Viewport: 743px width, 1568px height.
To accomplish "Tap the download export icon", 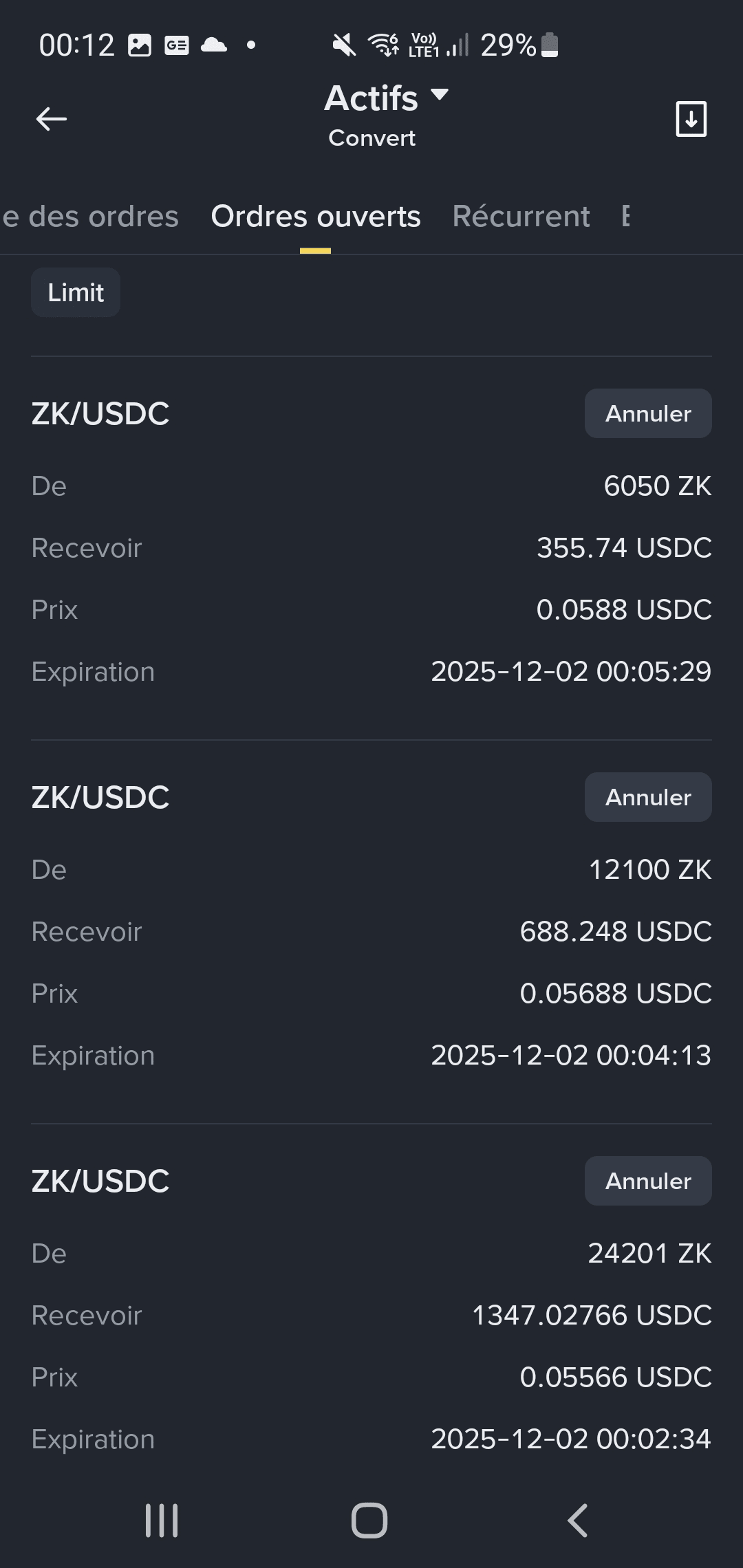I will 691,119.
